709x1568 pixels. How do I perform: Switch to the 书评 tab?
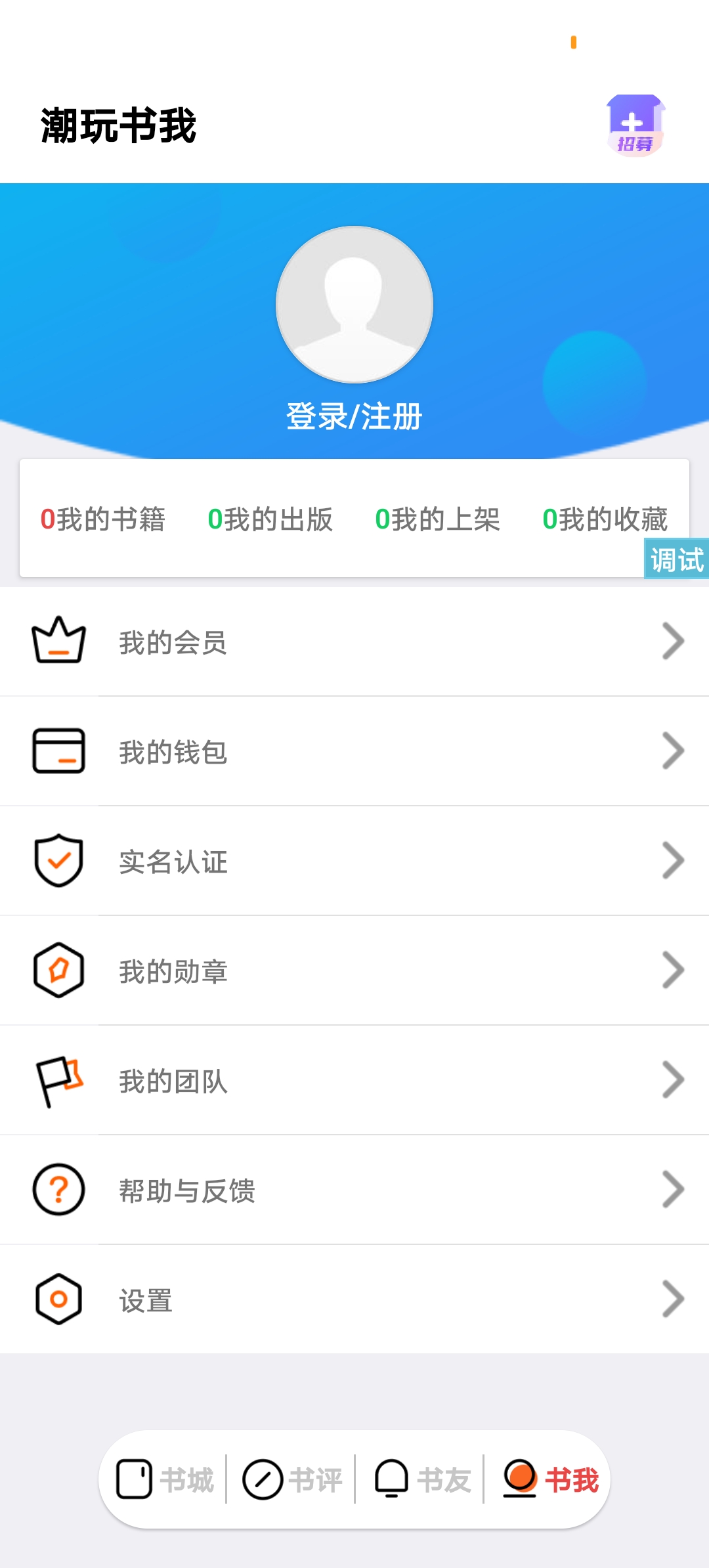(293, 1480)
